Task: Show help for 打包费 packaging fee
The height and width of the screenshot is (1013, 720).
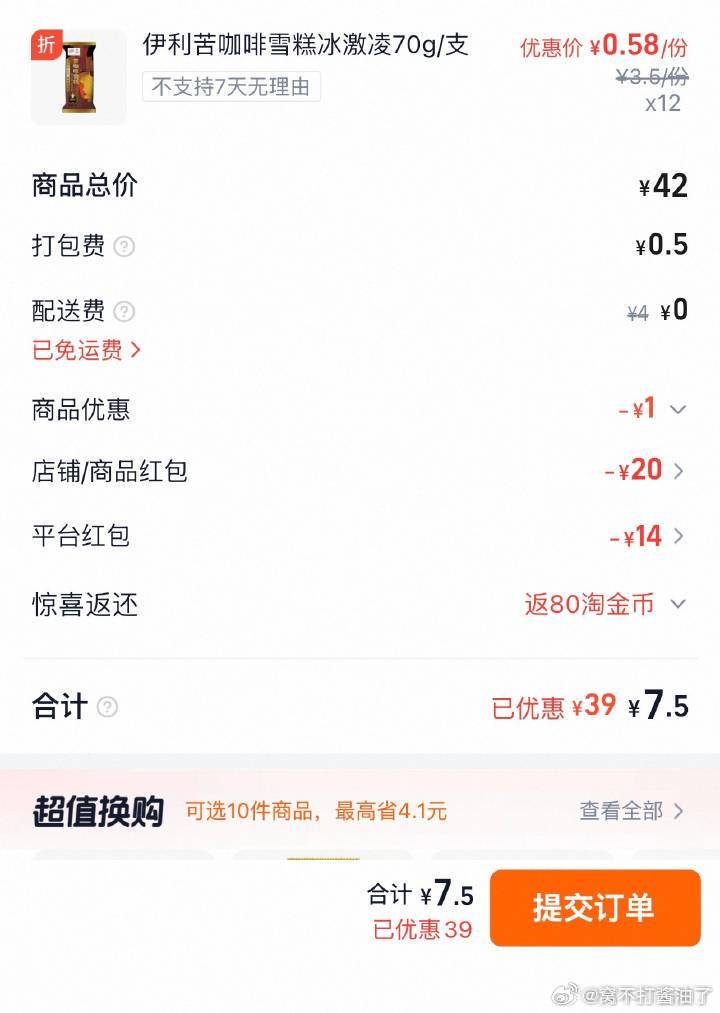Action: [x=124, y=246]
